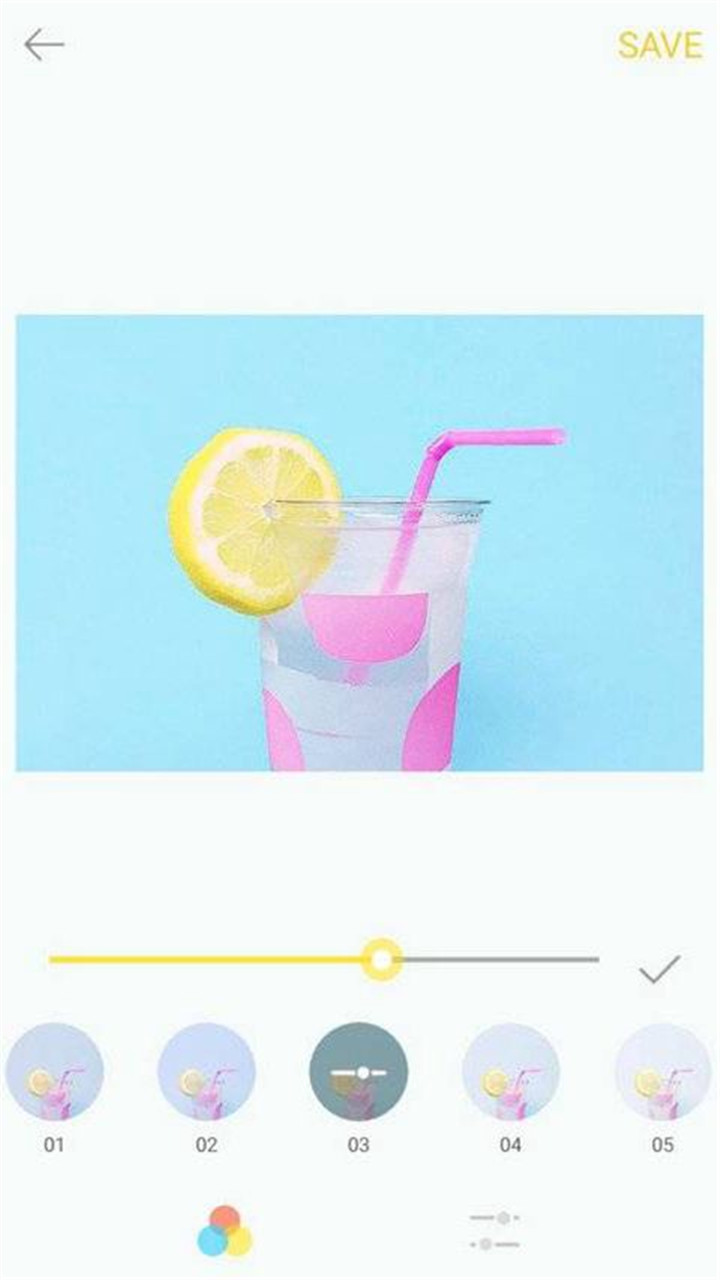Select filter 02
Image resolution: width=720 pixels, height=1280 pixels.
pyautogui.click(x=206, y=1072)
